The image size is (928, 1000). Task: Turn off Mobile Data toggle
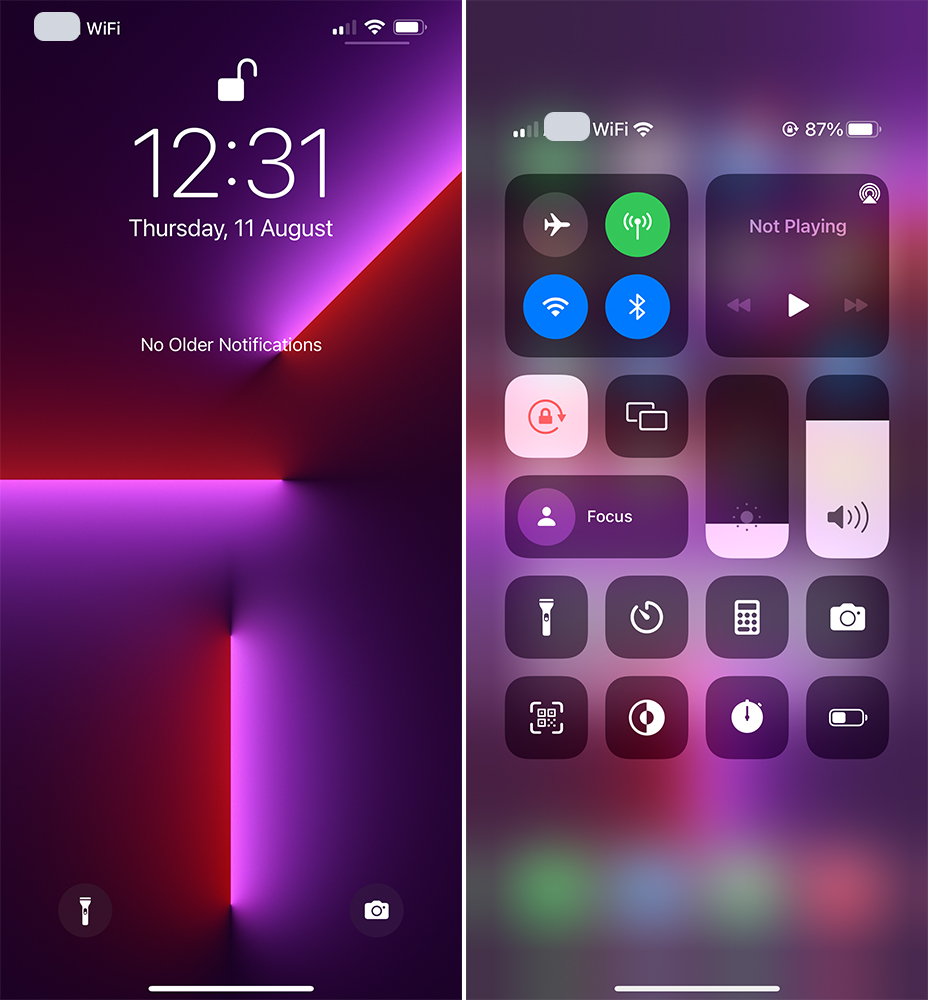coord(637,225)
